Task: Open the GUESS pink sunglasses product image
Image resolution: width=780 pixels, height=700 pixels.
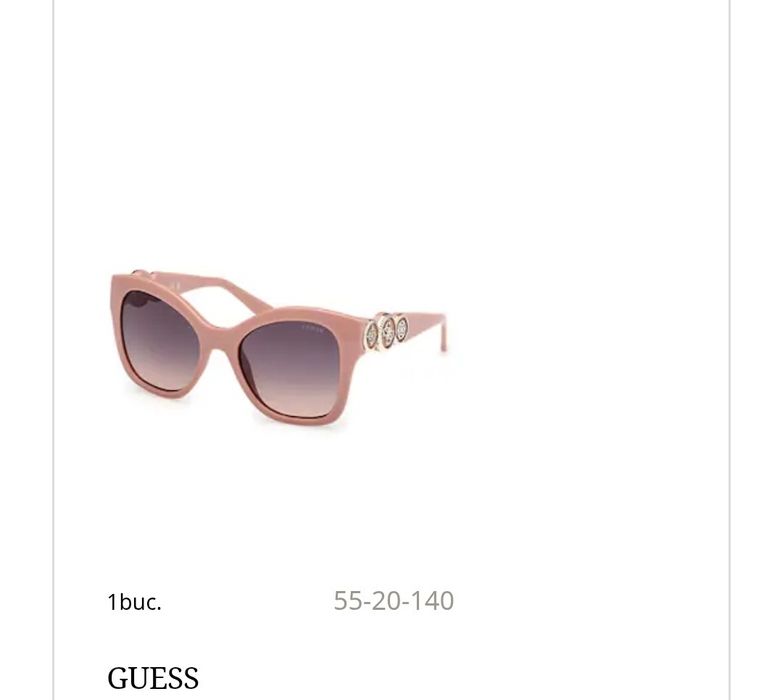Action: coord(277,346)
